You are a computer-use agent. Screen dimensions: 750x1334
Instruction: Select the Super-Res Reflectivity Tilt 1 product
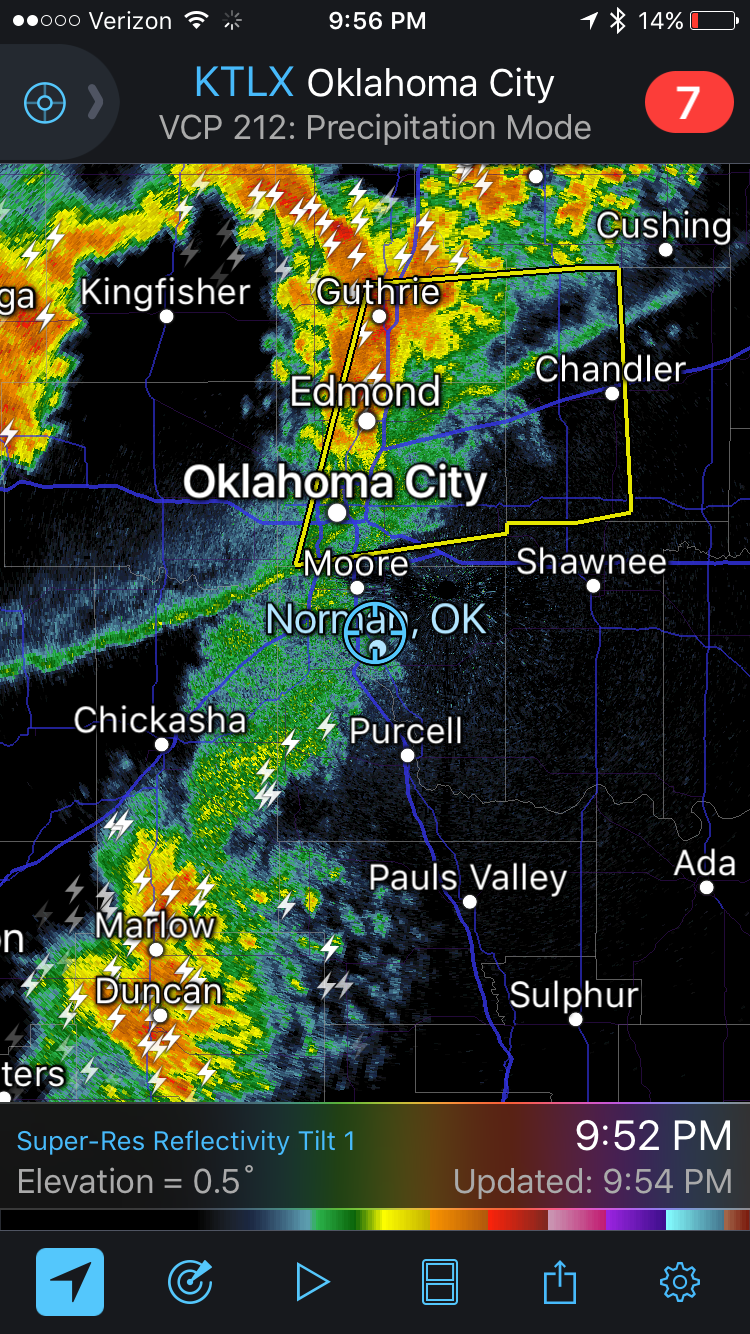coord(186,1141)
